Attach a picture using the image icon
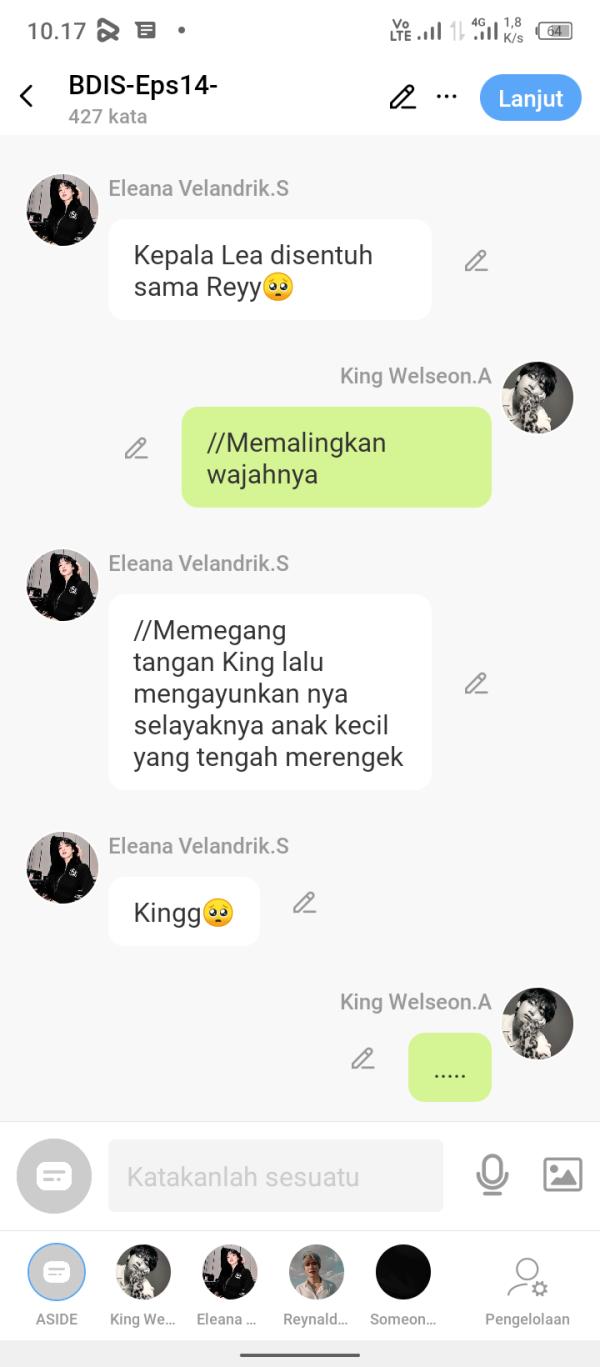Screen dimensions: 600x1367 coord(562,1175)
